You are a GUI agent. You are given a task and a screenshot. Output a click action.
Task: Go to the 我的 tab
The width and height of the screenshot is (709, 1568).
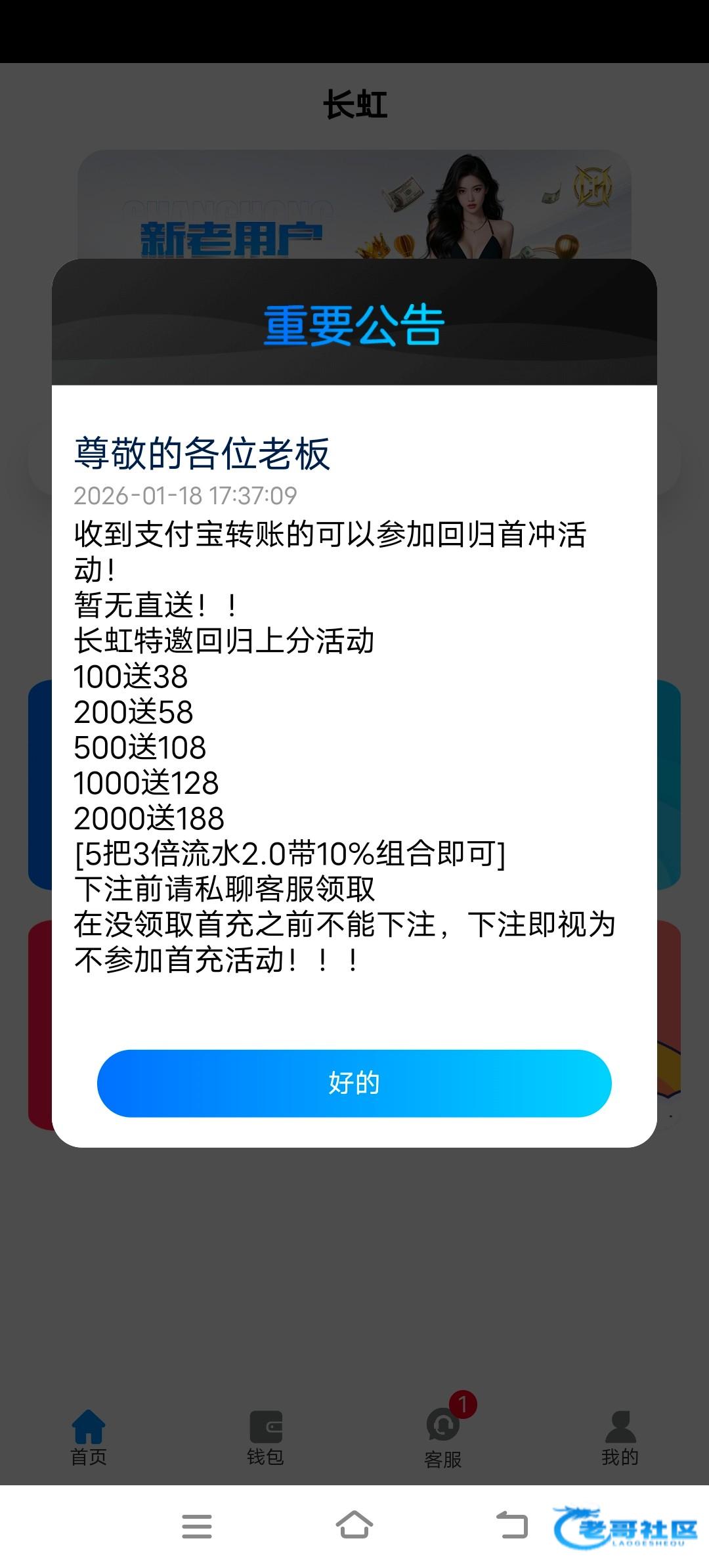pos(620,1438)
